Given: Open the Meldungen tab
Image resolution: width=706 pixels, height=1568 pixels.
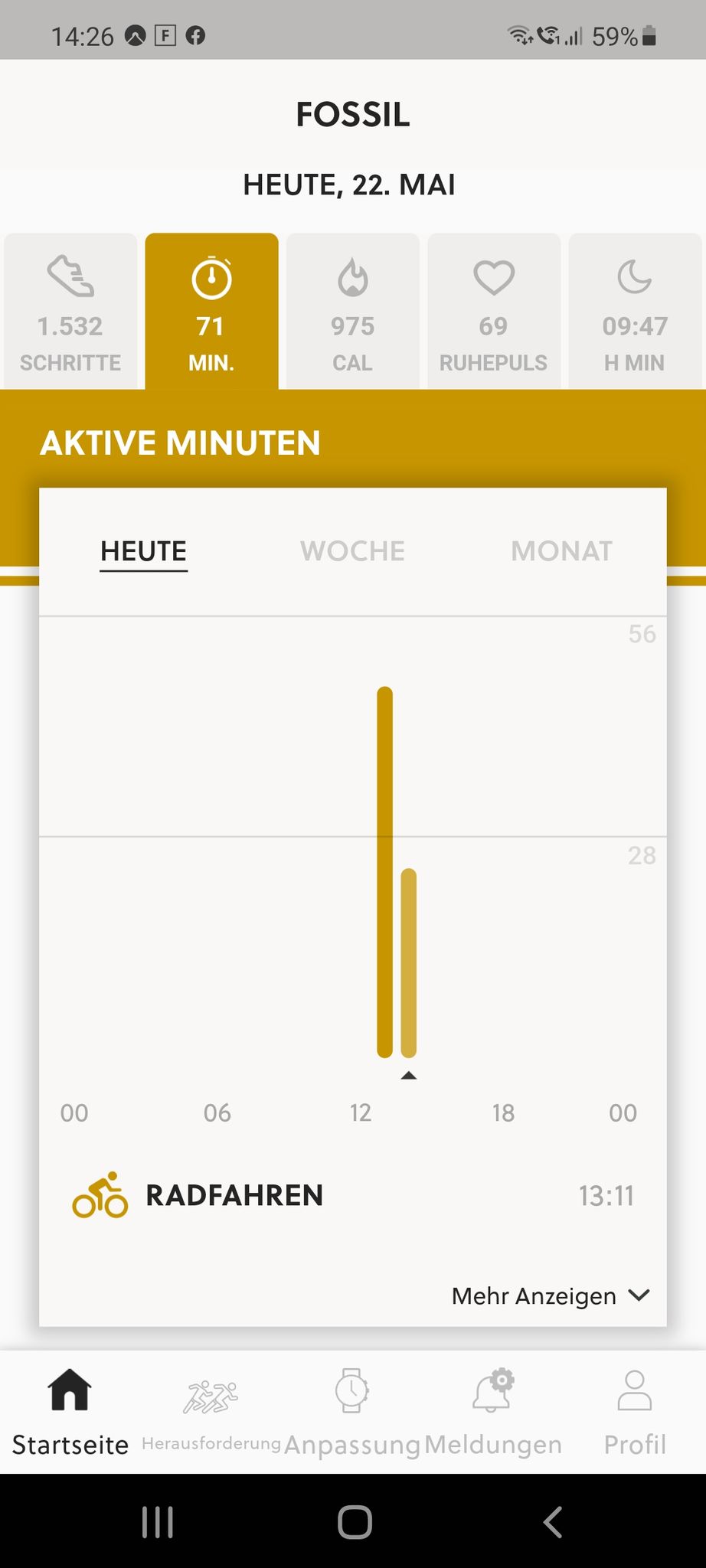Looking at the screenshot, I should point(493,1413).
